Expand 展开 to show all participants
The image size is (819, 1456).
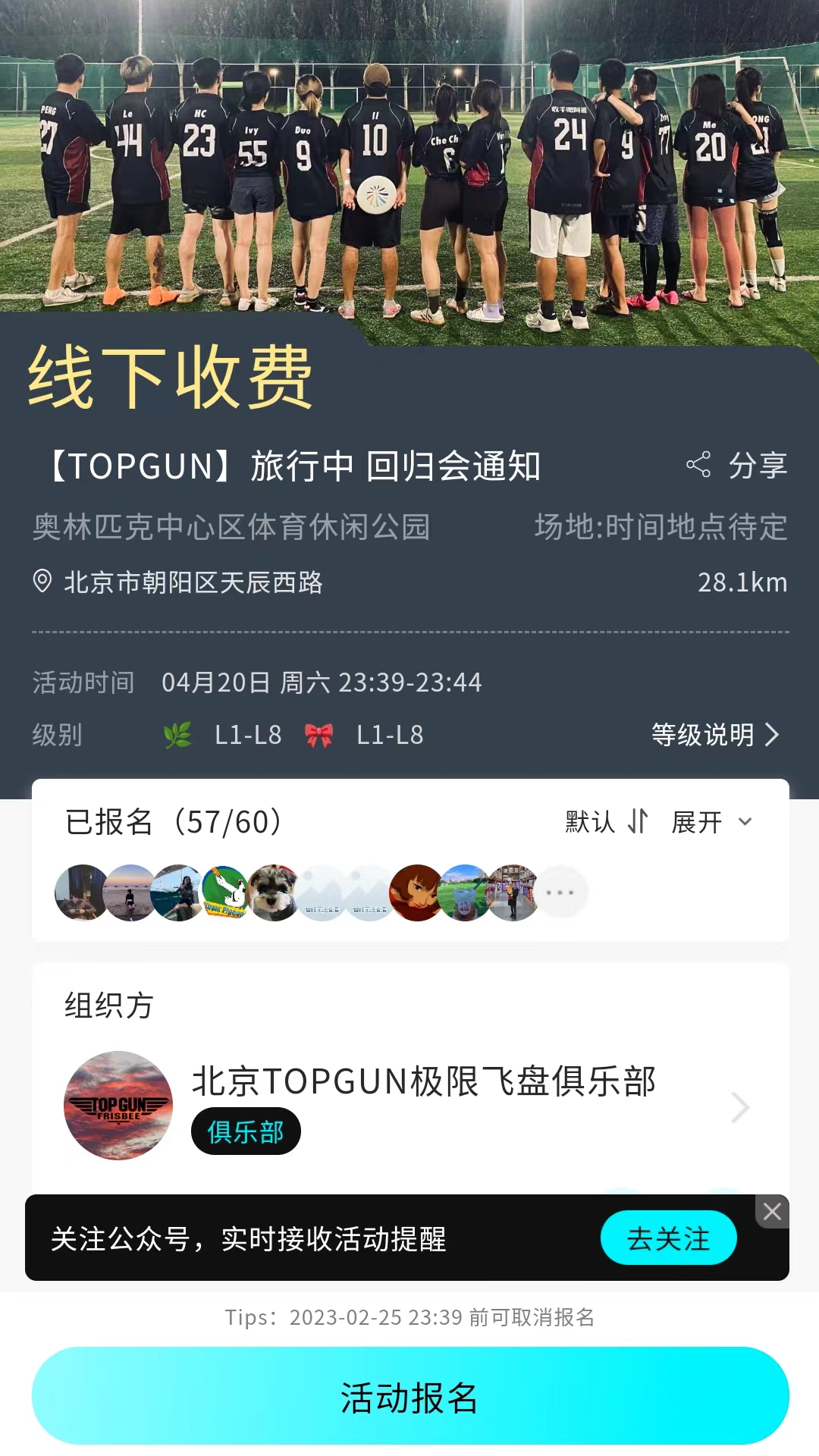click(707, 822)
